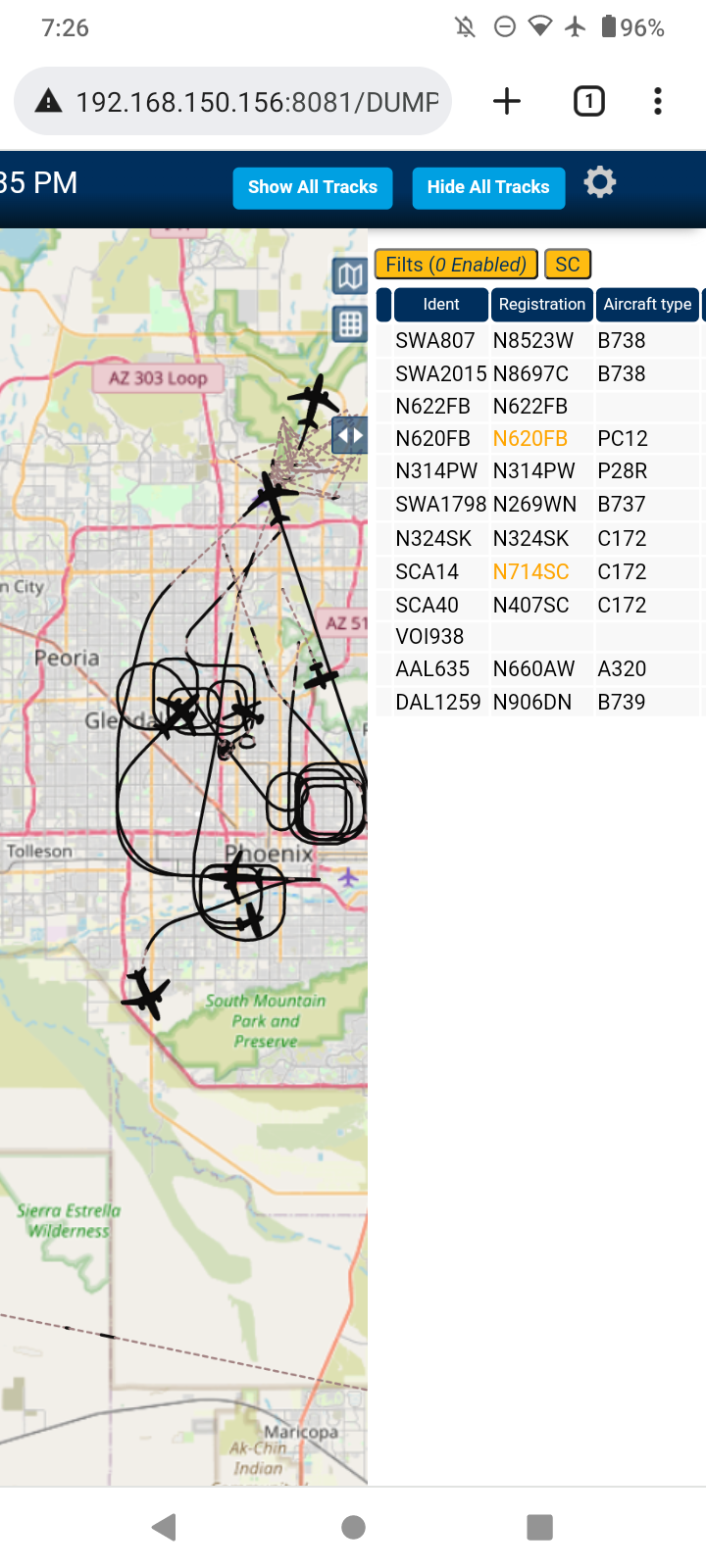Tap the SC button
Viewport: 706px width, 1568px height.
pyautogui.click(x=568, y=265)
